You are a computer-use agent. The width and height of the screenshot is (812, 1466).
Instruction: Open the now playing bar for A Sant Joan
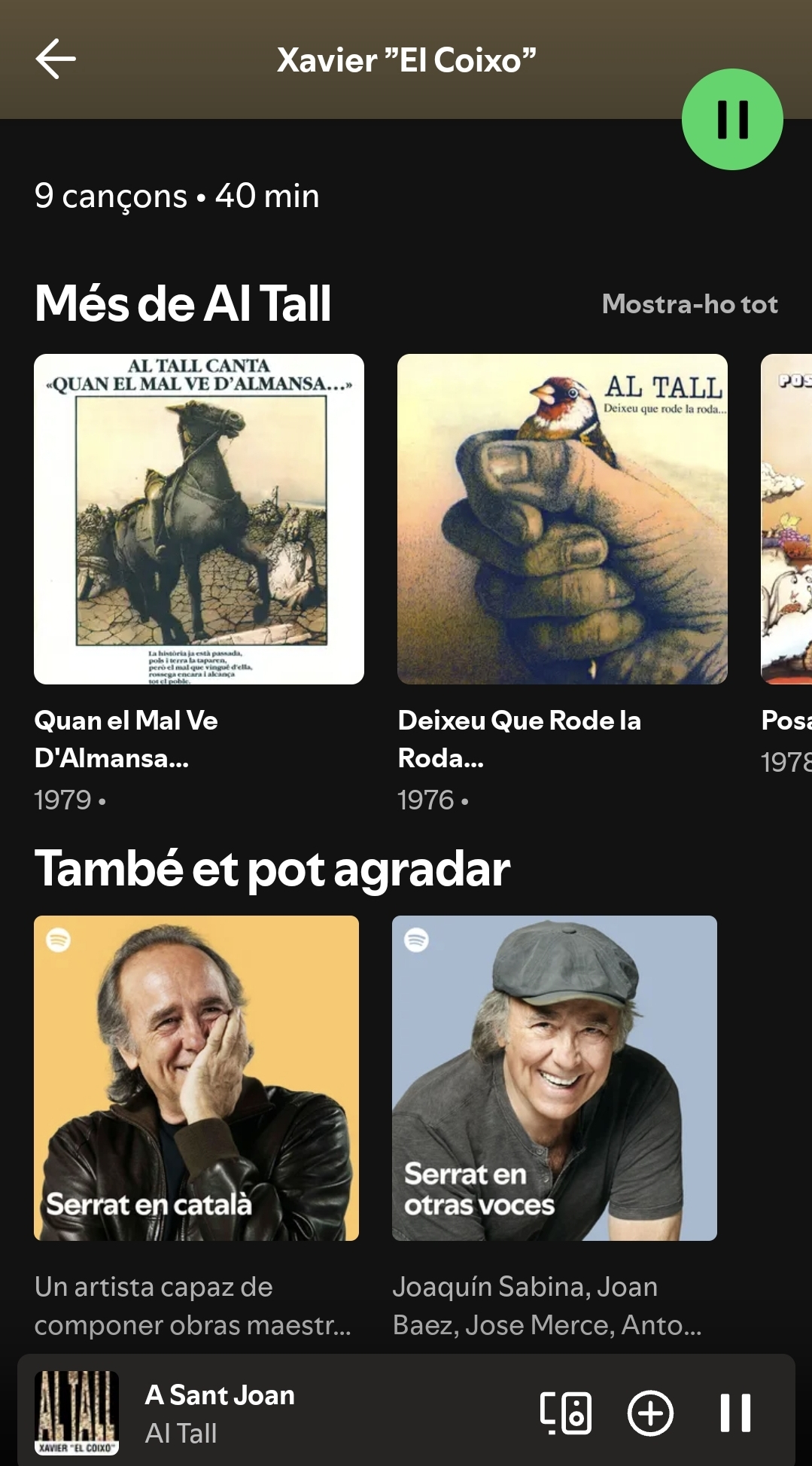click(301, 1413)
